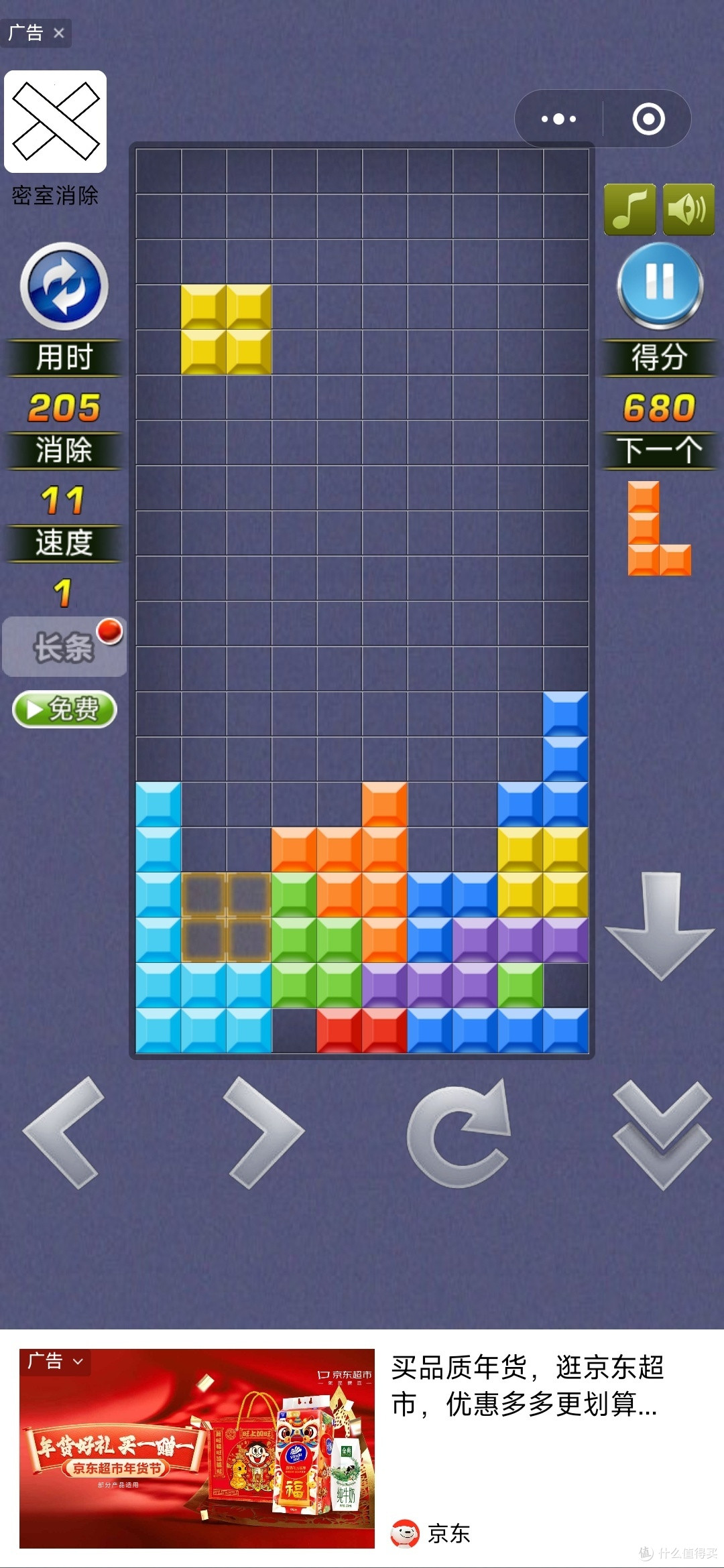724x1568 pixels.
Task: Hard drop with the double chevron
Action: (x=662, y=1135)
